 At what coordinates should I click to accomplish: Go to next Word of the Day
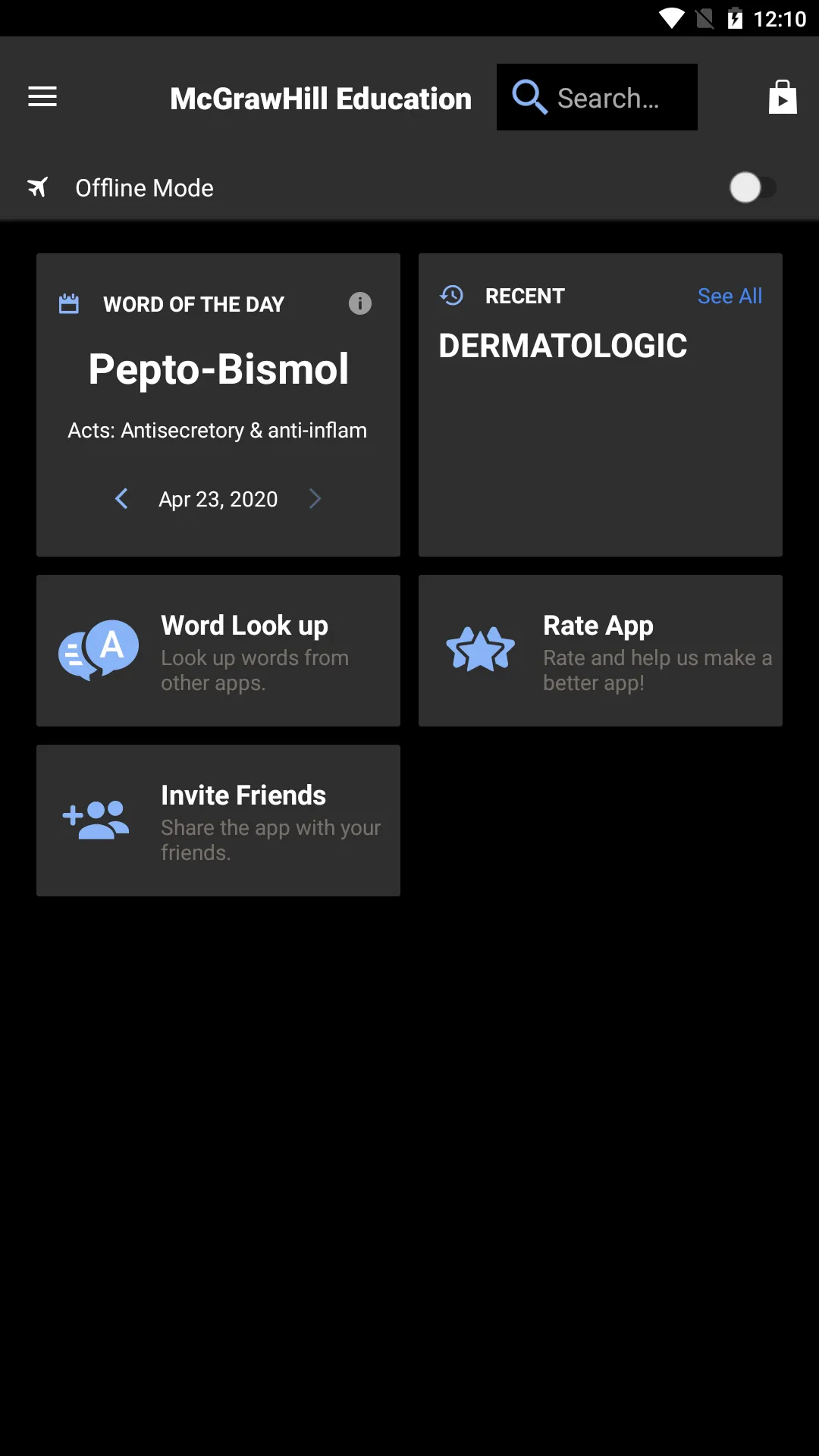315,499
